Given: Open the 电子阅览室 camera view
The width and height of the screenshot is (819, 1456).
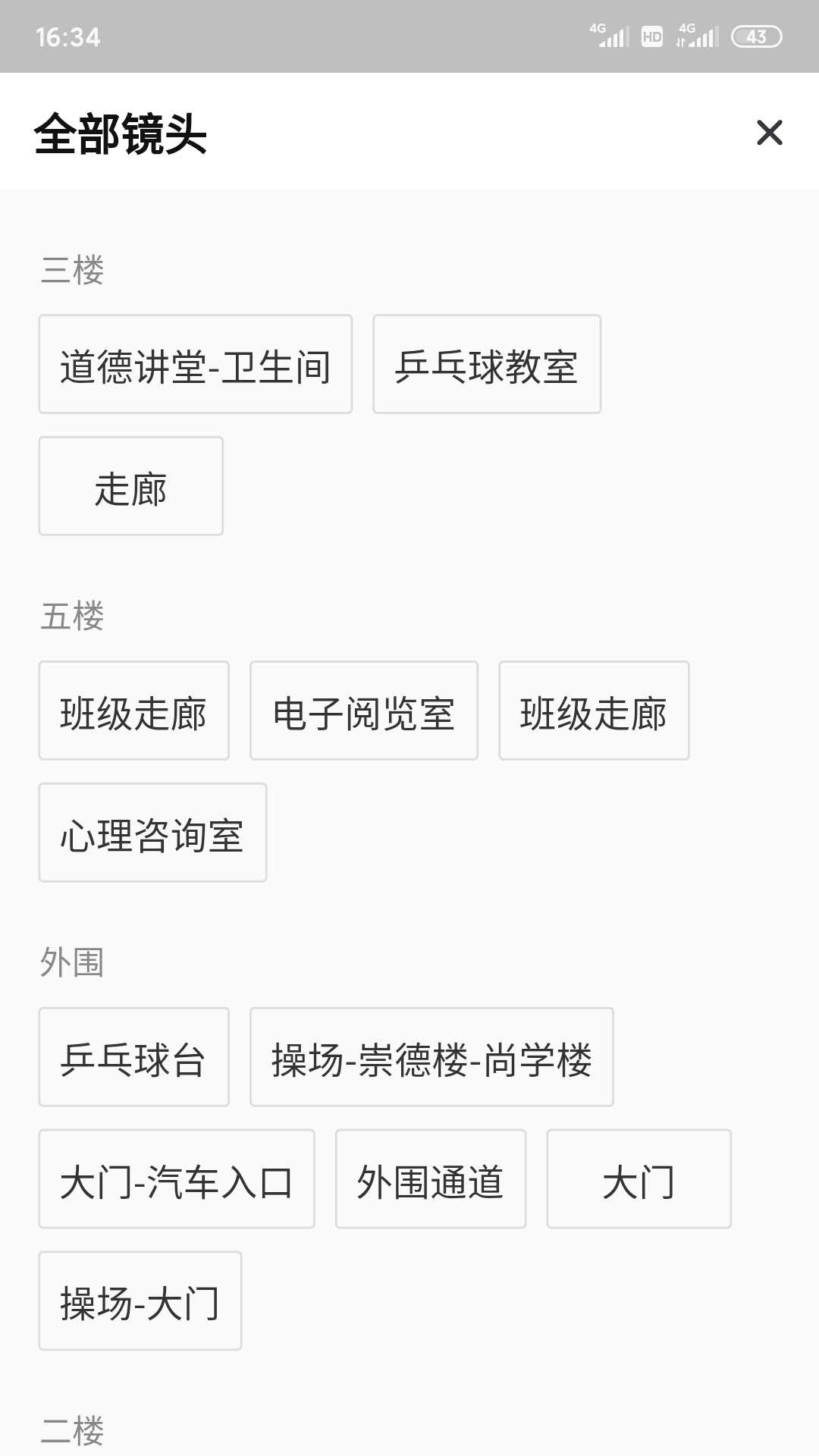Looking at the screenshot, I should pos(363,711).
